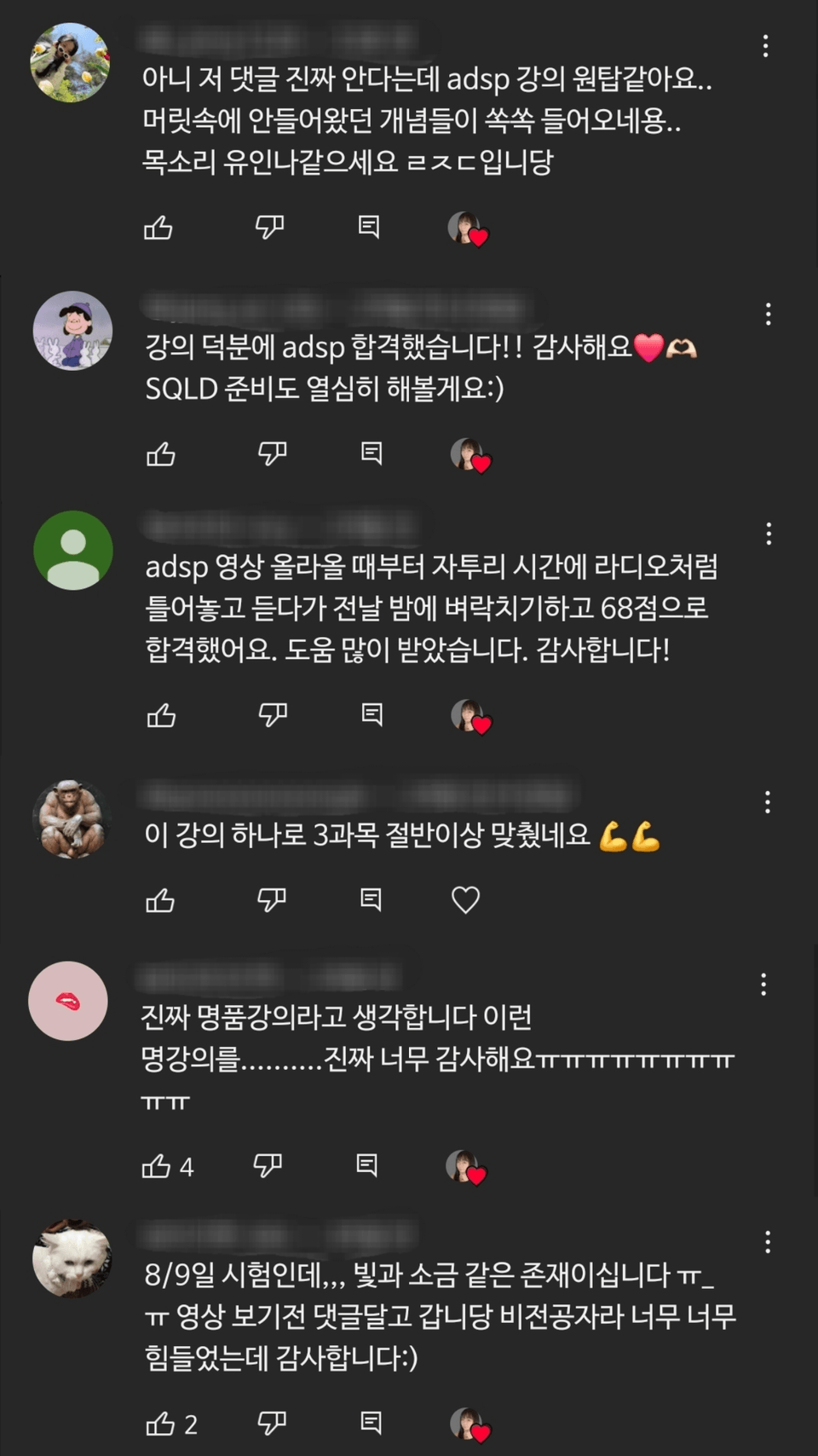The height and width of the screenshot is (1456, 818).
Task: Like the comment about adsp 강의 원탑
Action: (x=158, y=228)
